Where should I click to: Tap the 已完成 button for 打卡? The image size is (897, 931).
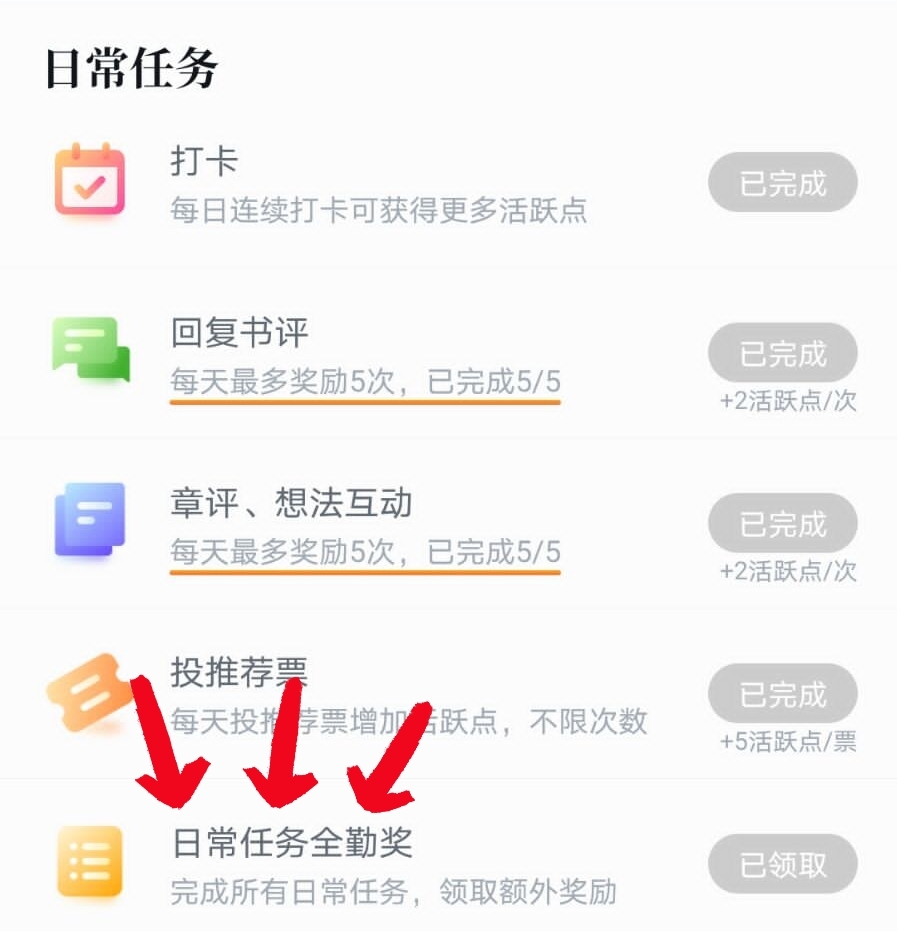click(783, 183)
